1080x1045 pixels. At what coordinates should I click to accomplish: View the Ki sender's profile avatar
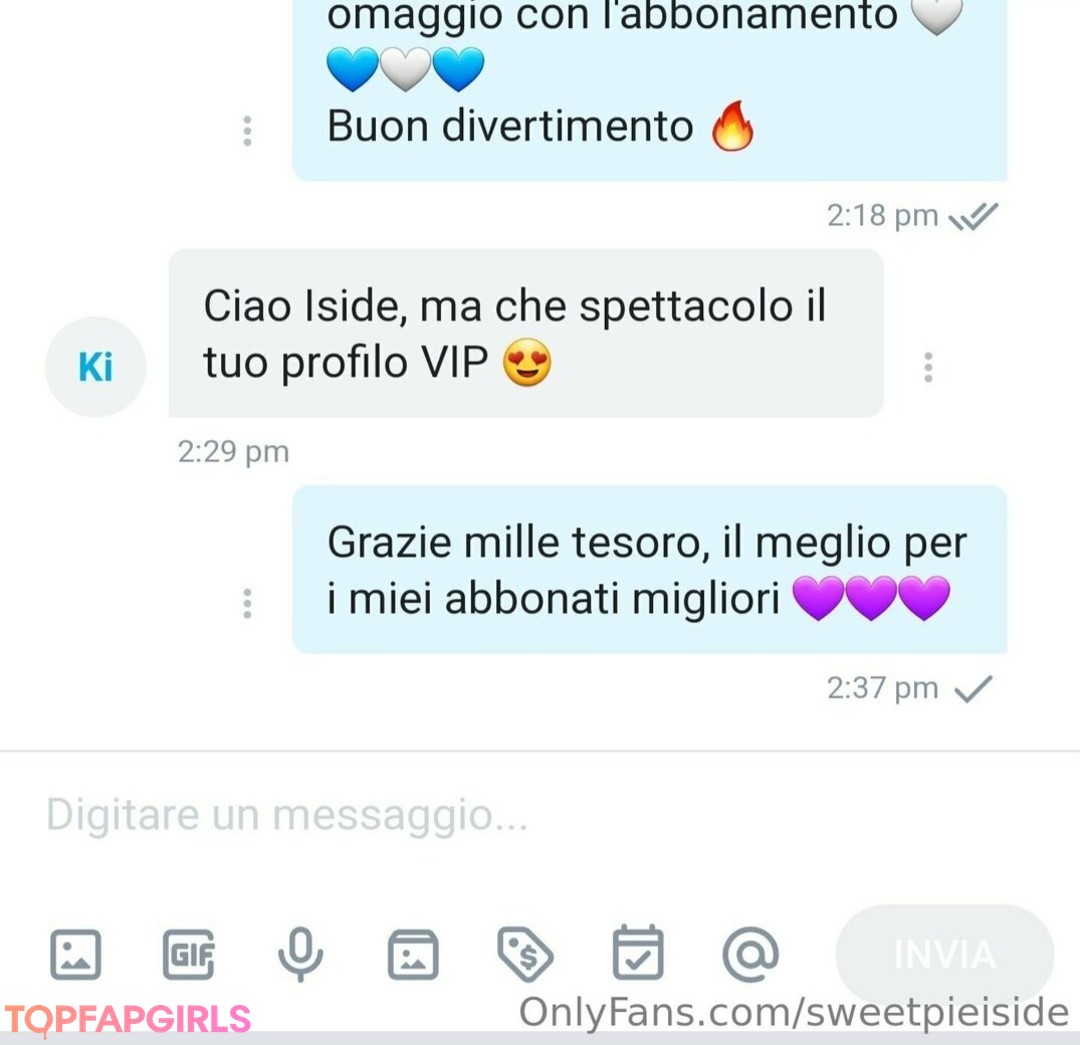point(96,368)
